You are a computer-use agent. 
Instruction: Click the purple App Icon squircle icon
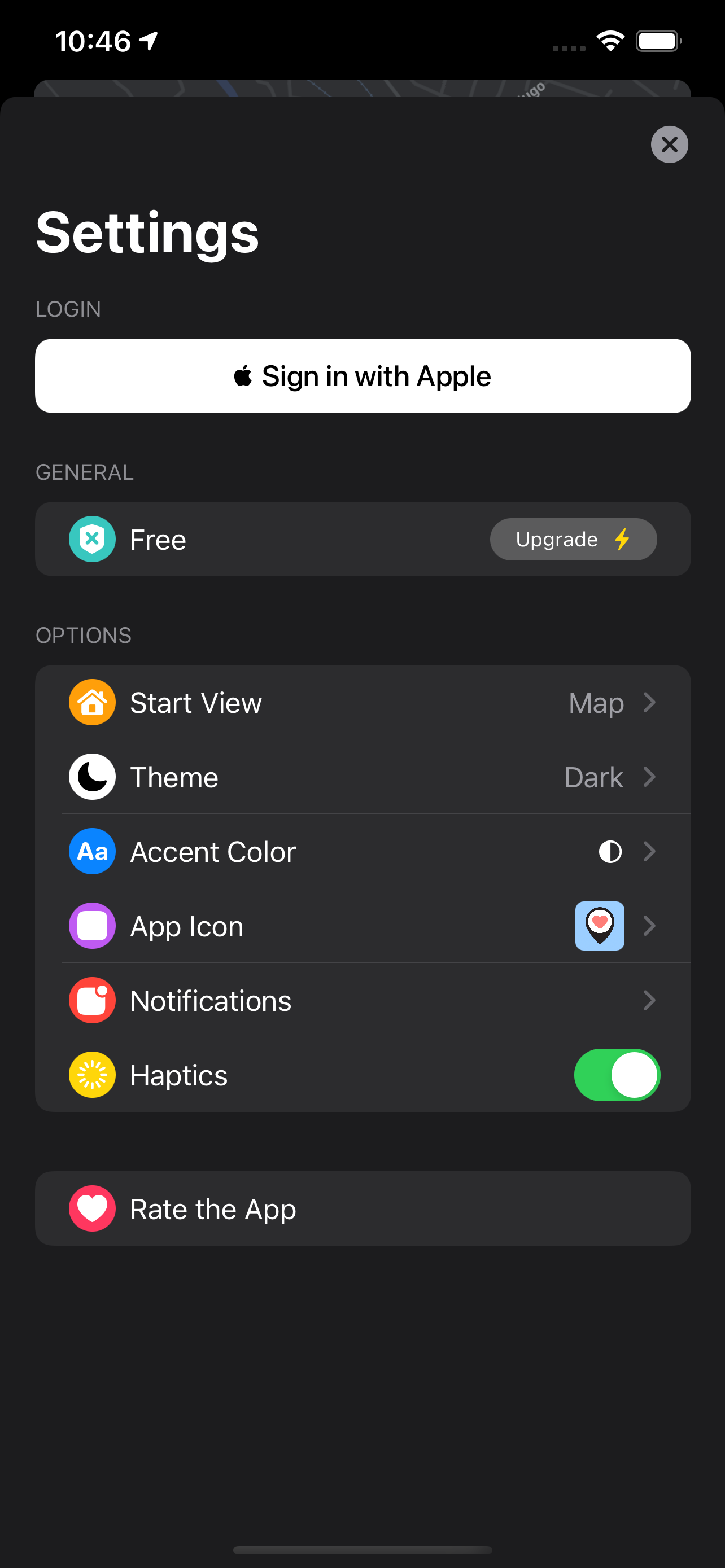pos(91,926)
